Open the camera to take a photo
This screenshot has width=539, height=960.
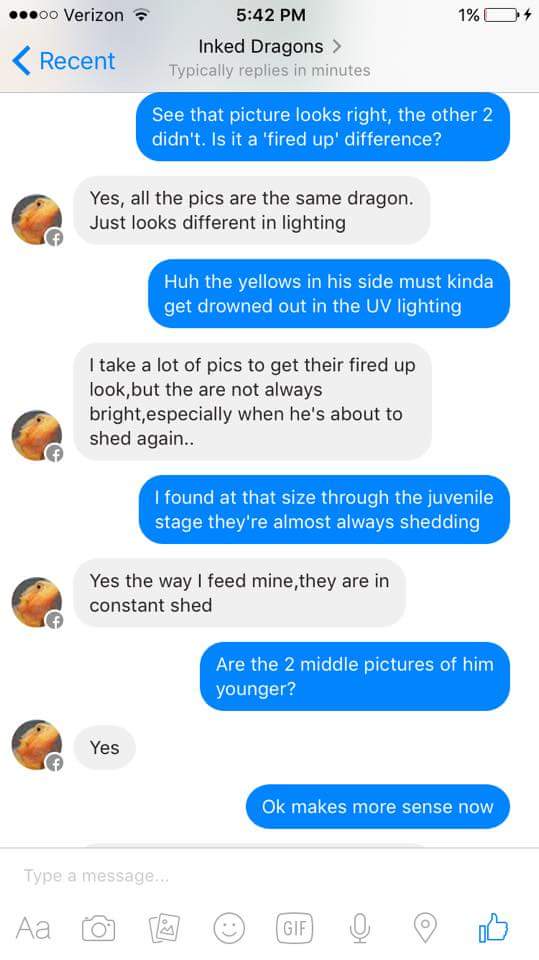tap(99, 928)
